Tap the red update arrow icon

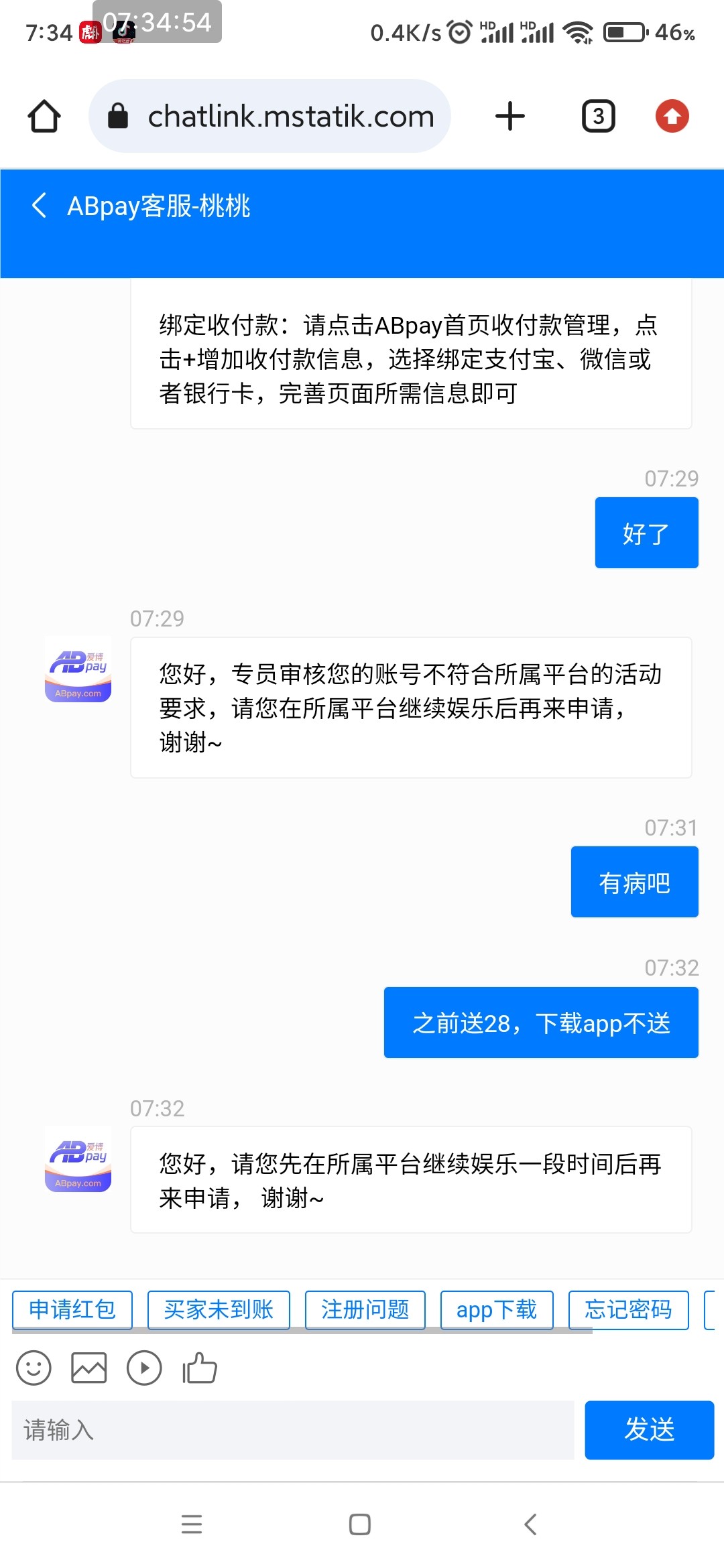673,115
